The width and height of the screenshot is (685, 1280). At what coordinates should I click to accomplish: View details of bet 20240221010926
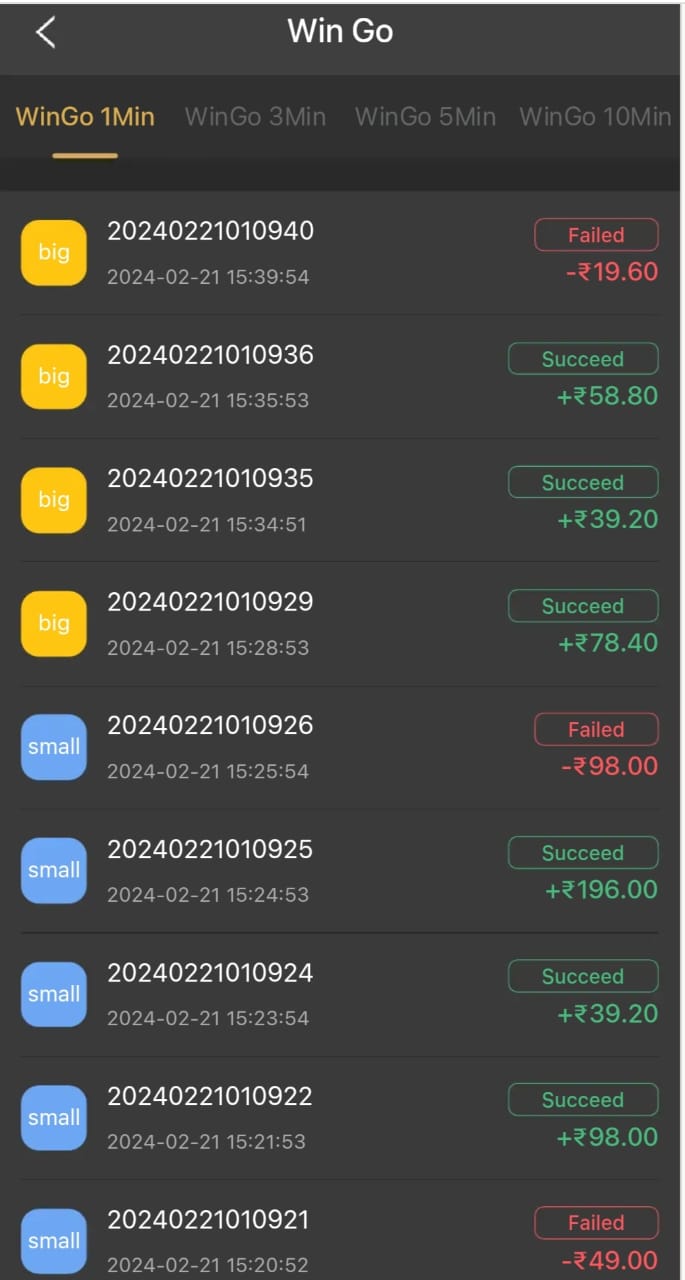tap(340, 746)
